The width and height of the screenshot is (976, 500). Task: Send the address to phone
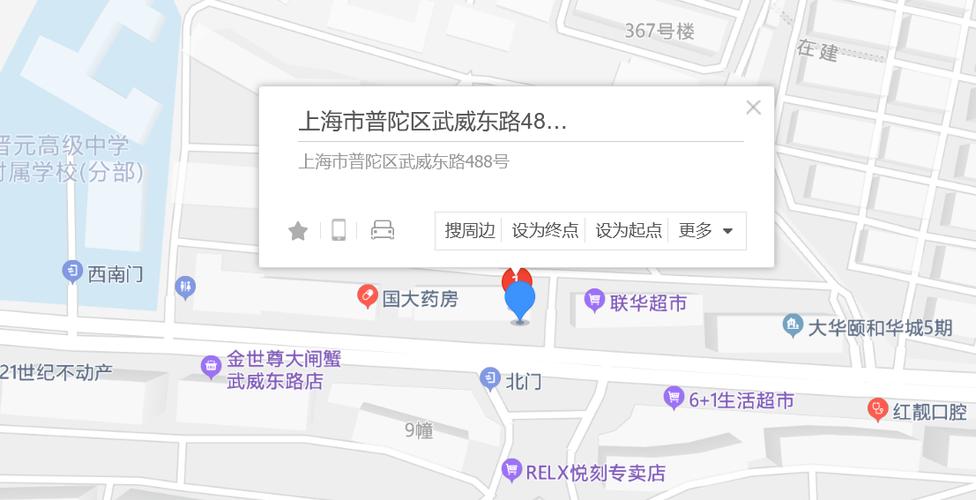(338, 231)
